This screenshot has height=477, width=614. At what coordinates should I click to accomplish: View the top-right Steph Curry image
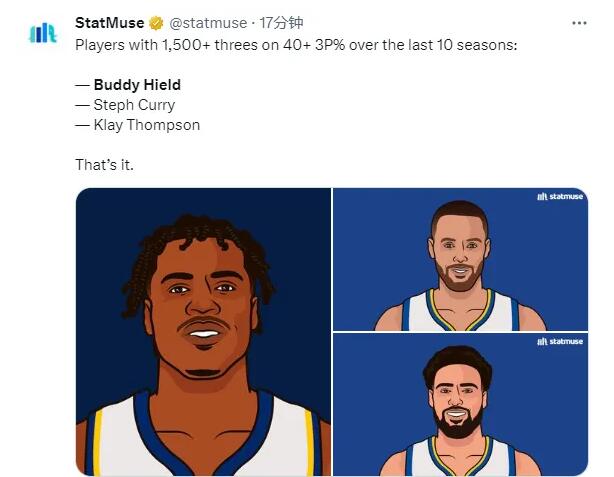tap(460, 259)
